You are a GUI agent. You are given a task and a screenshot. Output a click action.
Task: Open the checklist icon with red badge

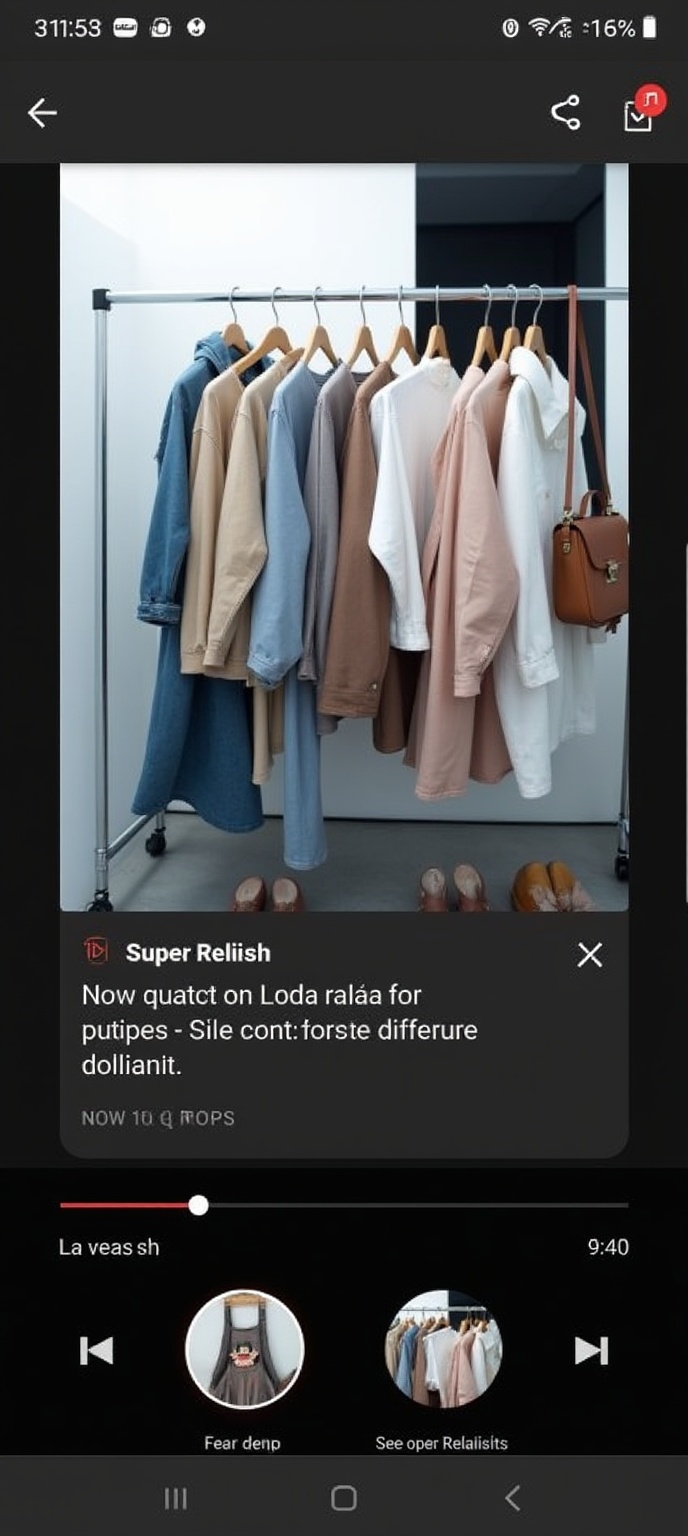click(x=639, y=113)
